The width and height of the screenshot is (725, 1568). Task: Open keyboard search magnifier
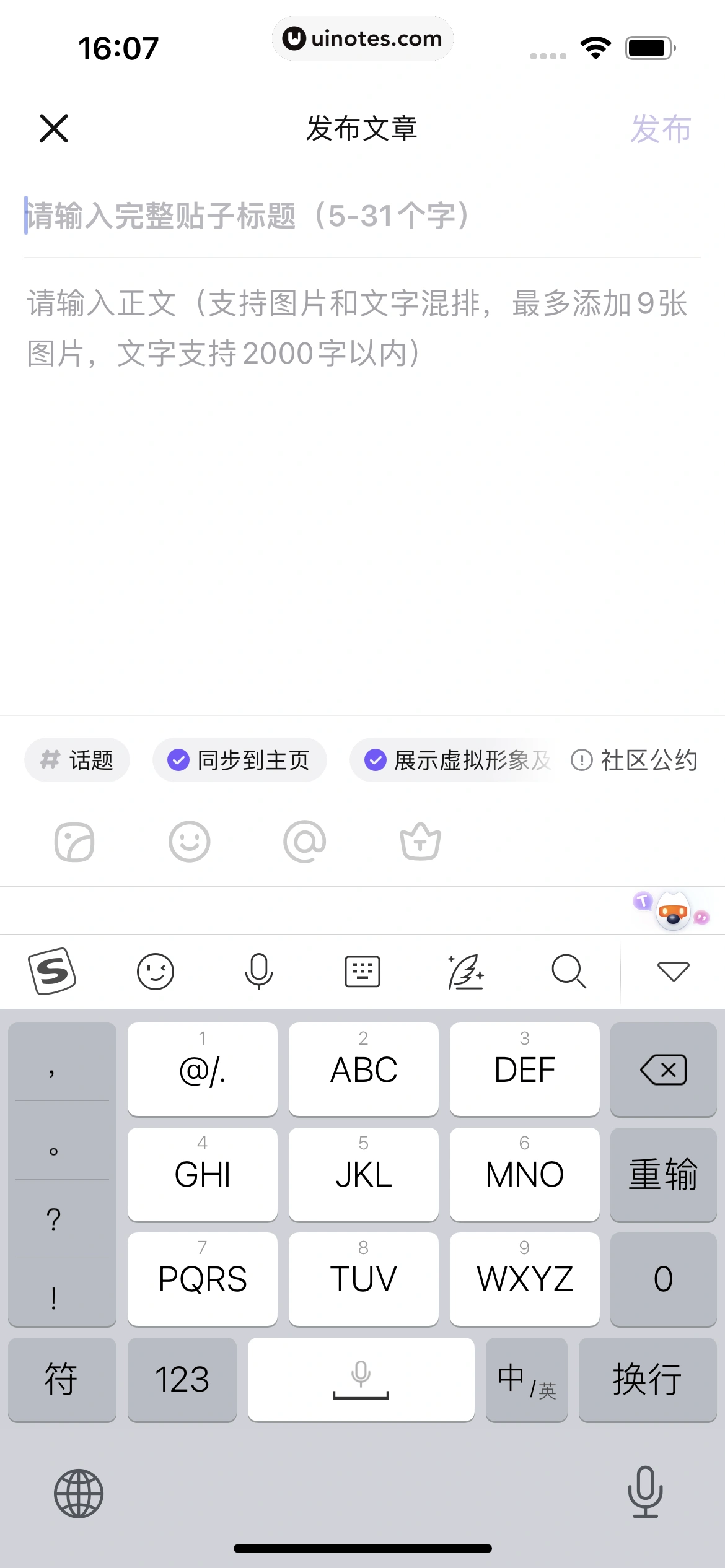(569, 971)
